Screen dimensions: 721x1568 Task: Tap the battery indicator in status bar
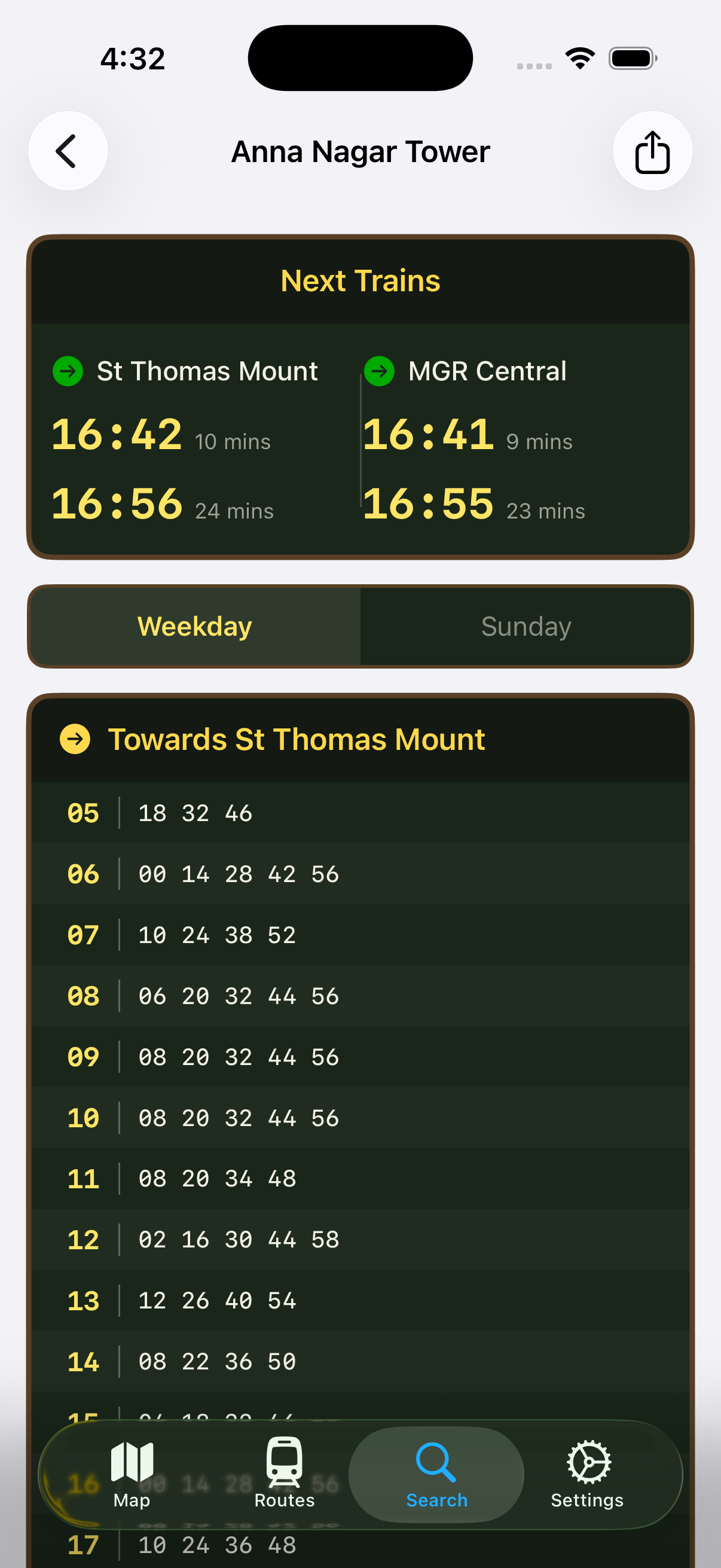[x=631, y=57]
